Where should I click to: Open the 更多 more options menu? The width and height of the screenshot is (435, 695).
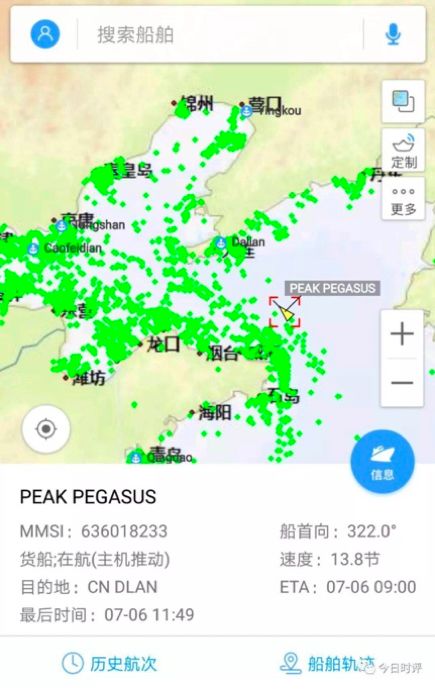pyautogui.click(x=403, y=199)
